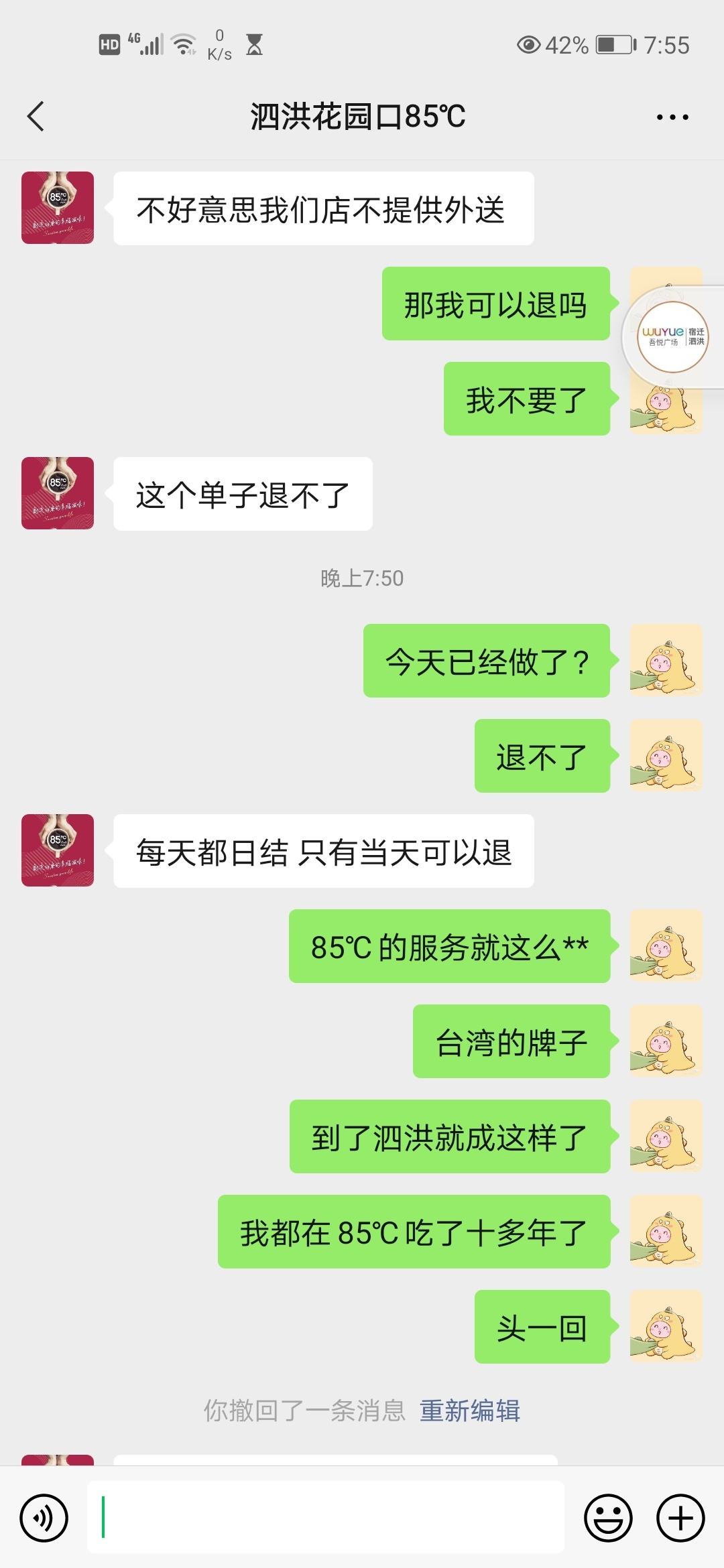The height and width of the screenshot is (1568, 724).
Task: Tap 重新编辑 to re-edit recalled message
Action: [x=469, y=1411]
